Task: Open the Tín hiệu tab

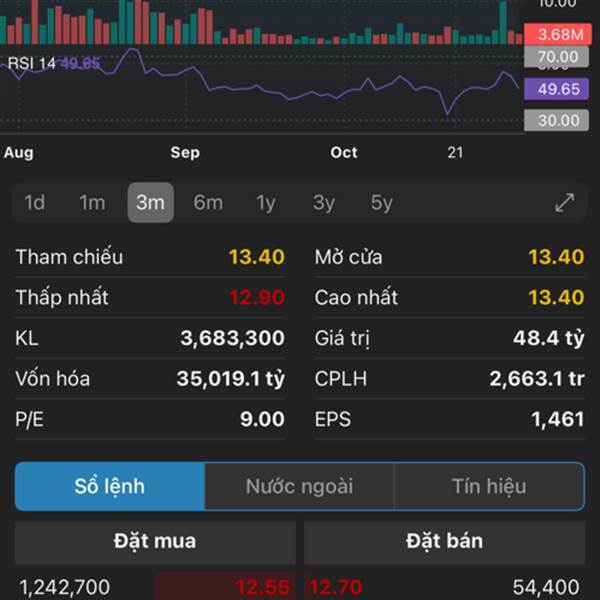Action: tap(488, 487)
